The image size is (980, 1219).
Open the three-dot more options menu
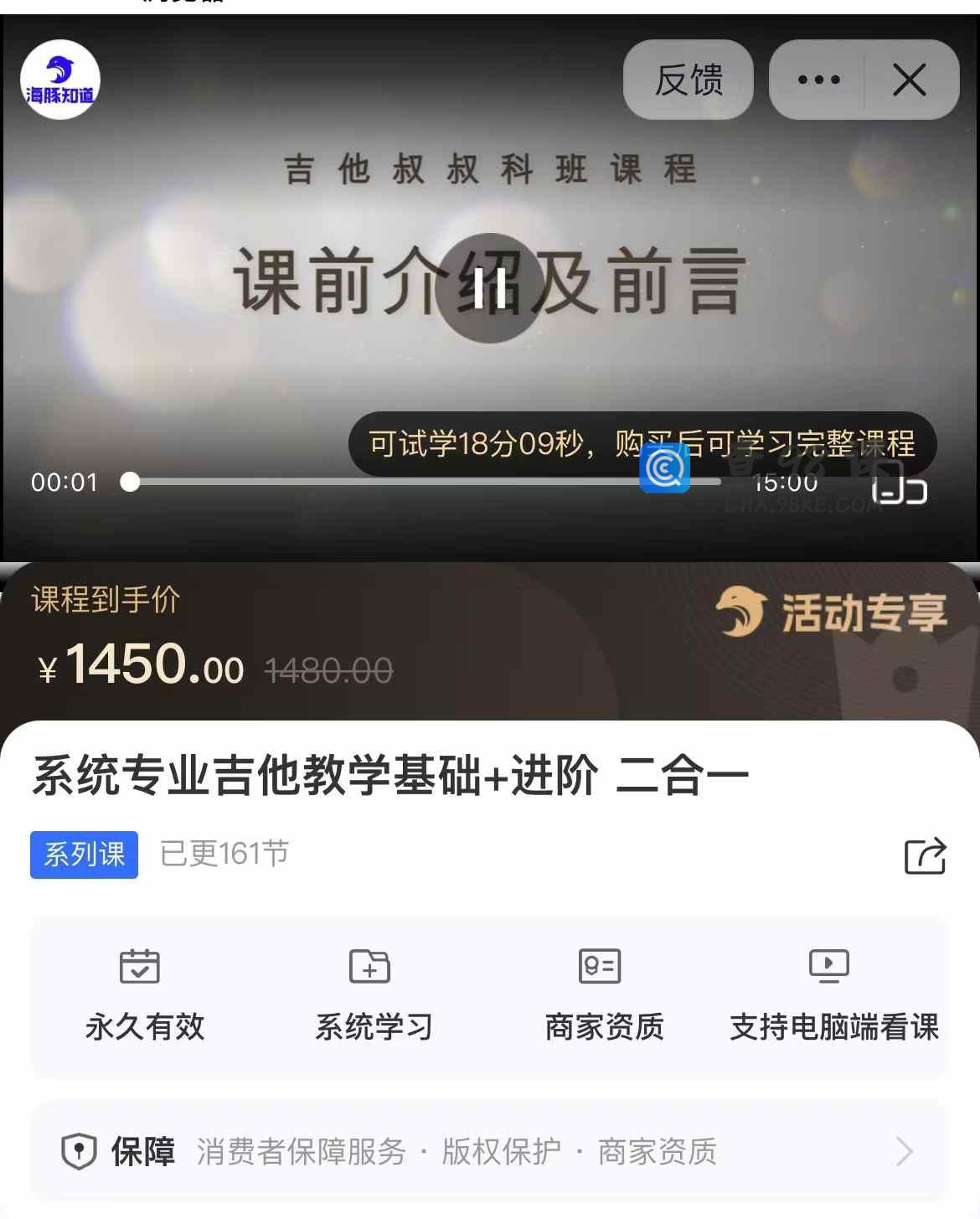[818, 80]
